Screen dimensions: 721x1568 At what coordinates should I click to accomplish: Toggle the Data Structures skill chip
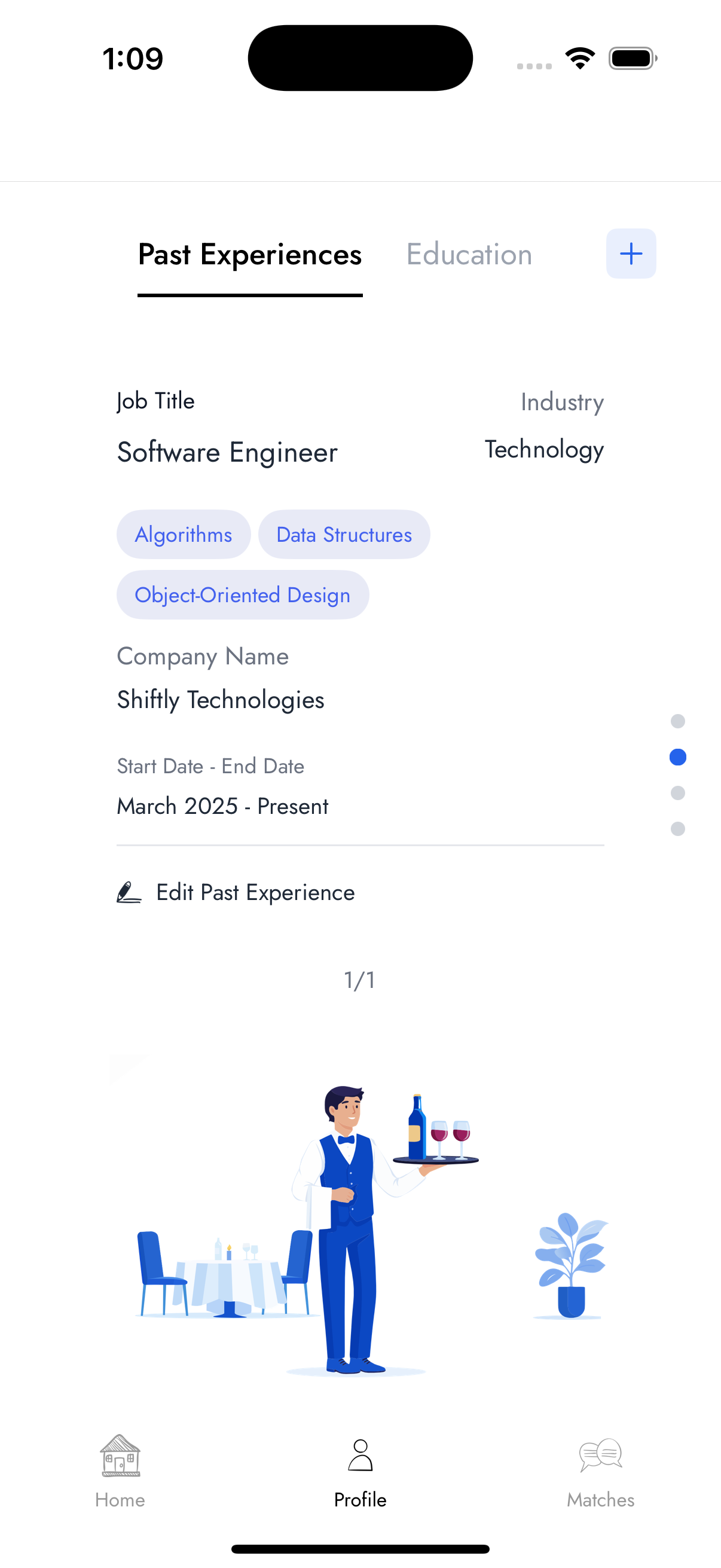[x=344, y=535]
